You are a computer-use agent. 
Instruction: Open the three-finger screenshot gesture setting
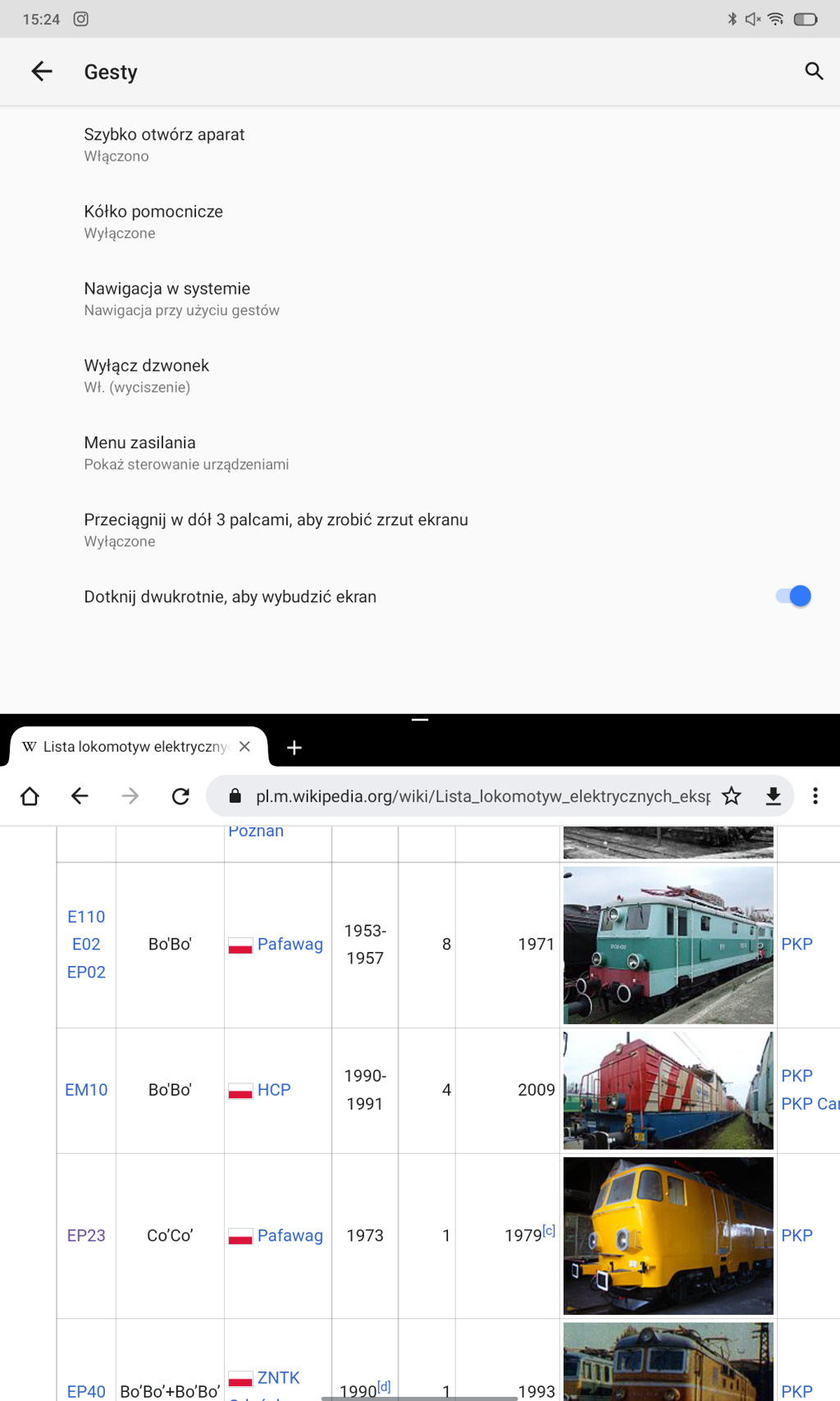(x=276, y=529)
